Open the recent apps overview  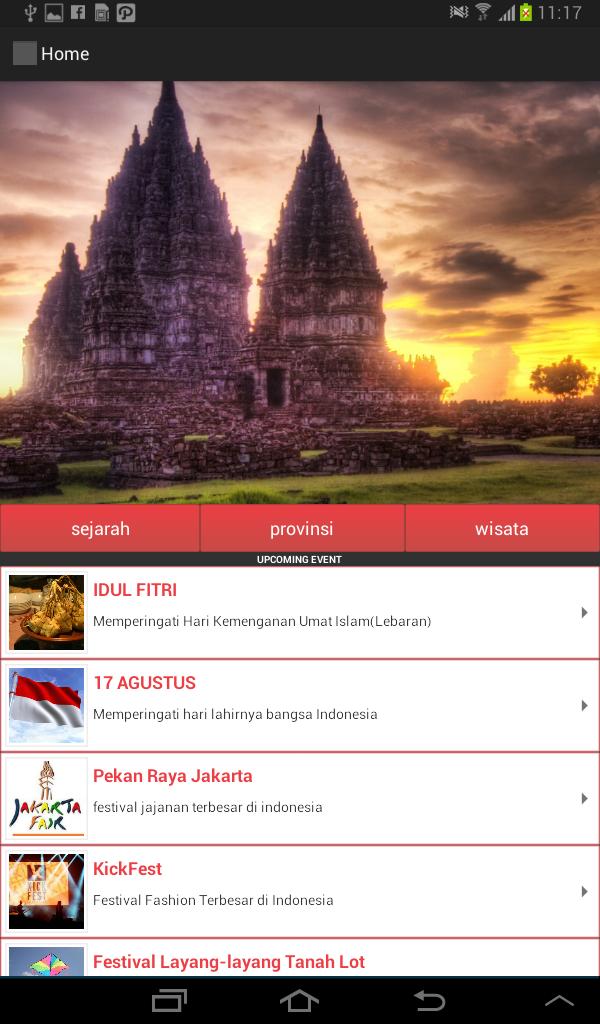click(169, 1000)
